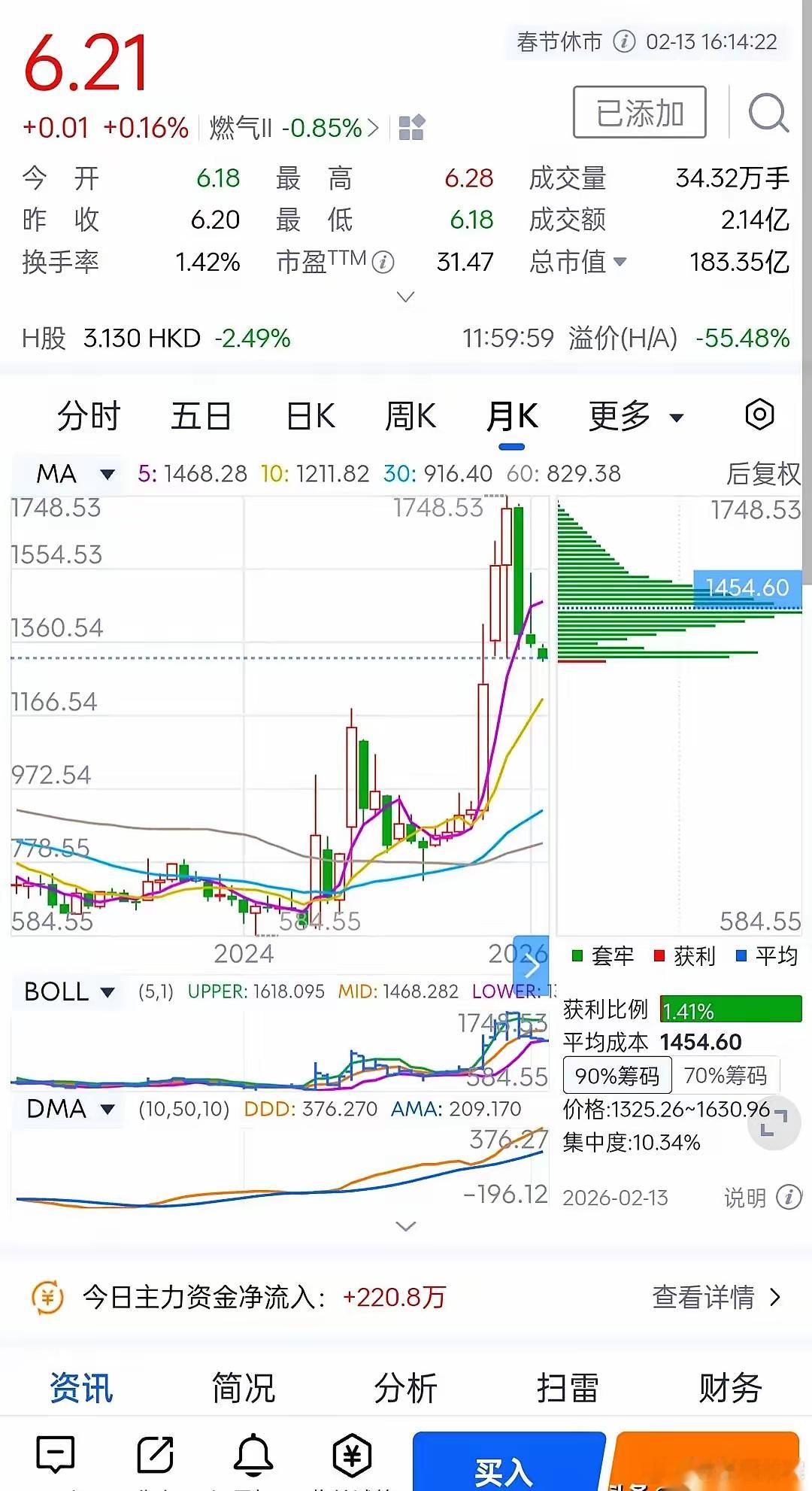Open comments via the speech bubble icon
The width and height of the screenshot is (812, 1491).
coord(56,1452)
